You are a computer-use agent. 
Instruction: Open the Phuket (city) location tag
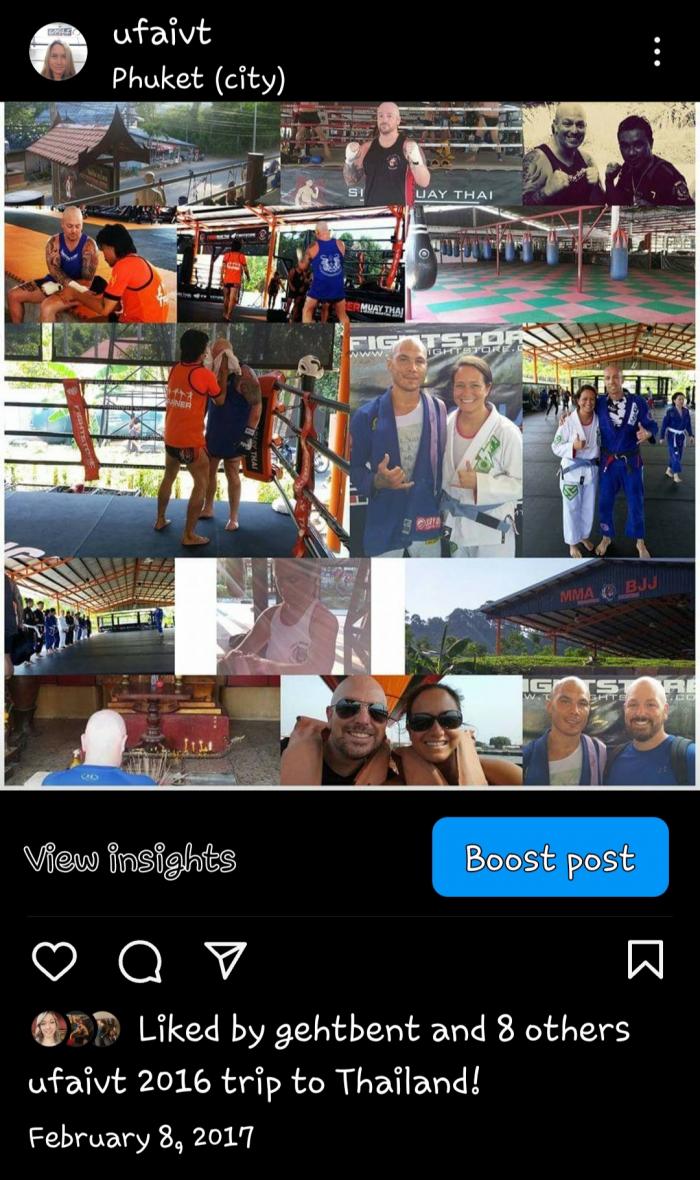click(x=198, y=78)
